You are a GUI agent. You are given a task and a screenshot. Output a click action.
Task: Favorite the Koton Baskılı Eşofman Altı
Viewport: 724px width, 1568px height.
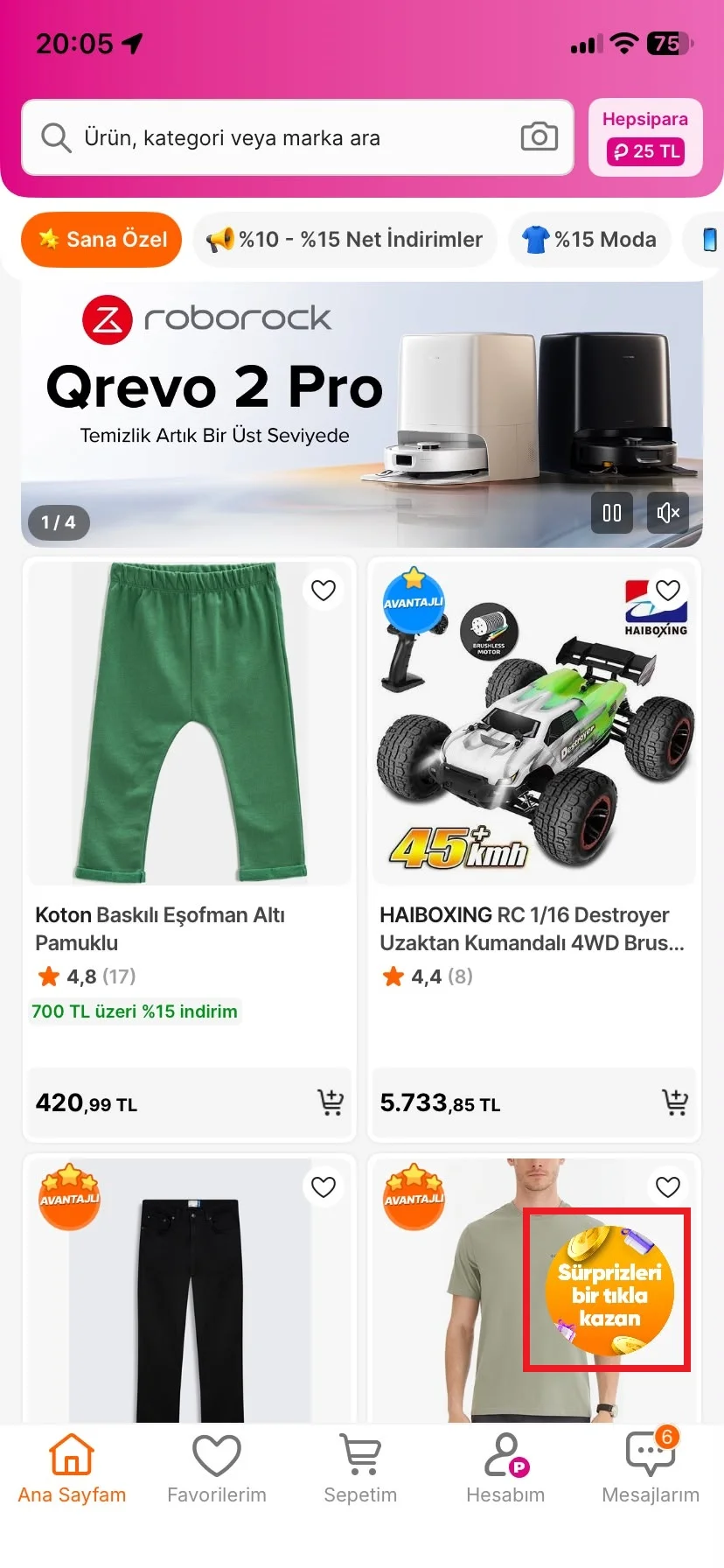[x=324, y=591]
